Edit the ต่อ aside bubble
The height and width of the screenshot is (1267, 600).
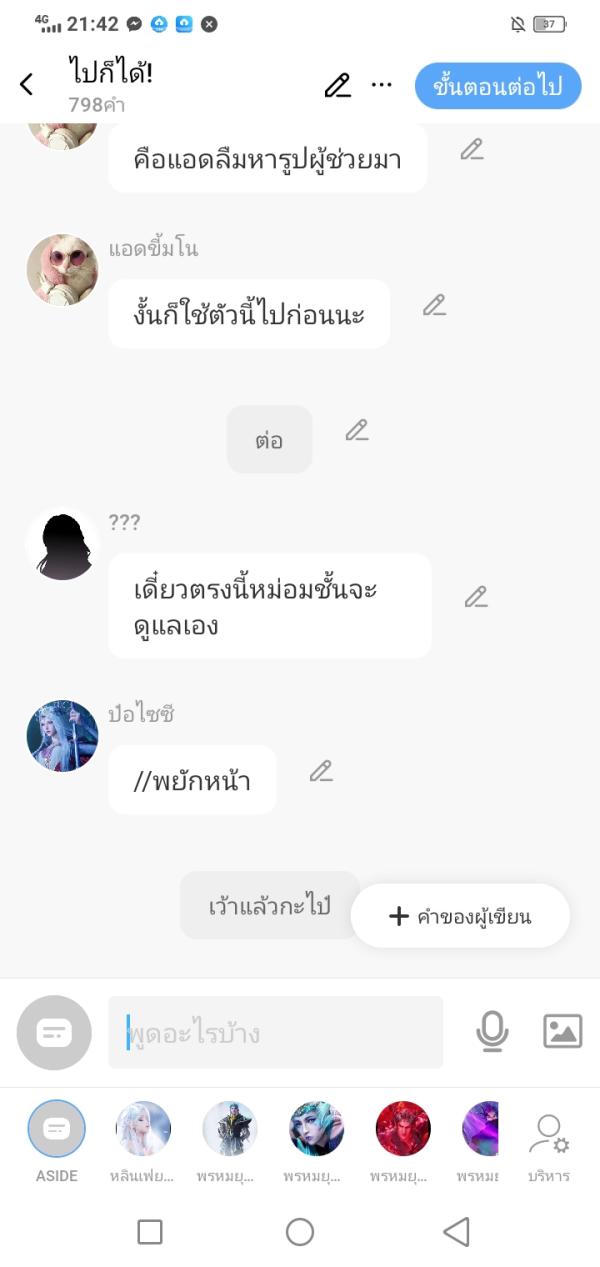(x=357, y=430)
